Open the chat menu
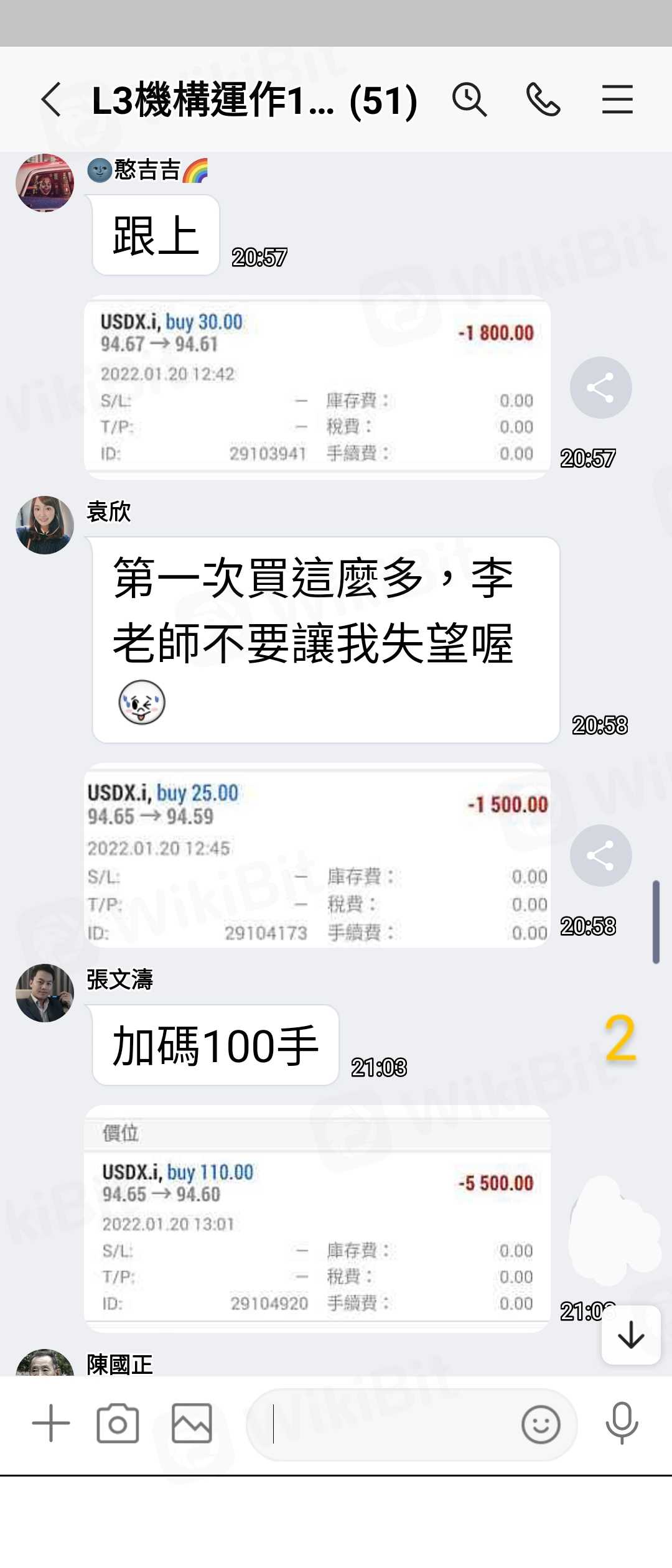Viewport: 672px width, 1568px height. (617, 100)
